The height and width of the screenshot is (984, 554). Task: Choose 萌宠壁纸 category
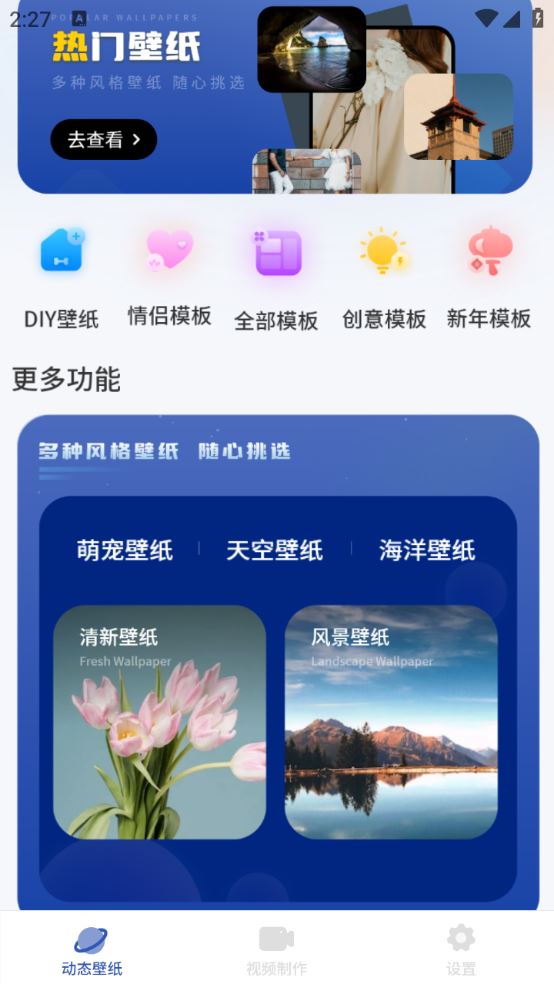pos(125,550)
